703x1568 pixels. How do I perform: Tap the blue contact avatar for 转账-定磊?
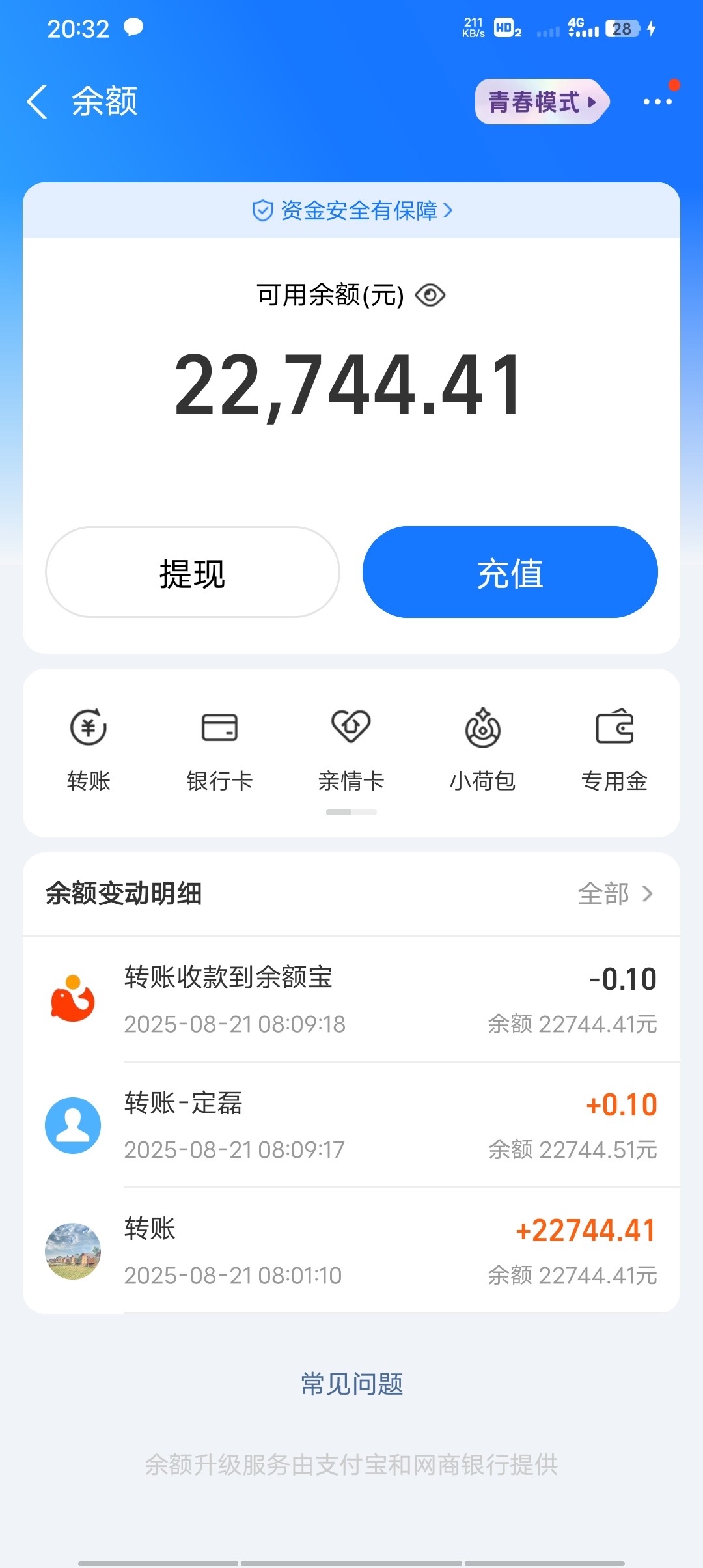(x=73, y=1124)
